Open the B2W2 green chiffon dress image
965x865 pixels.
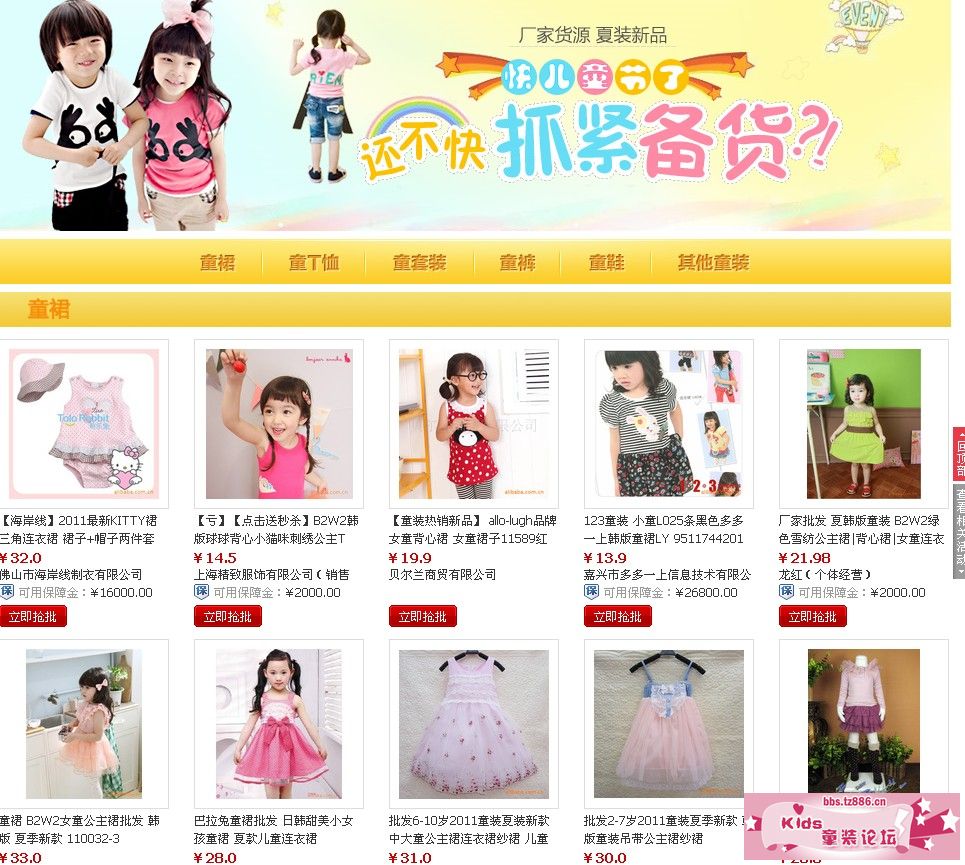point(863,424)
